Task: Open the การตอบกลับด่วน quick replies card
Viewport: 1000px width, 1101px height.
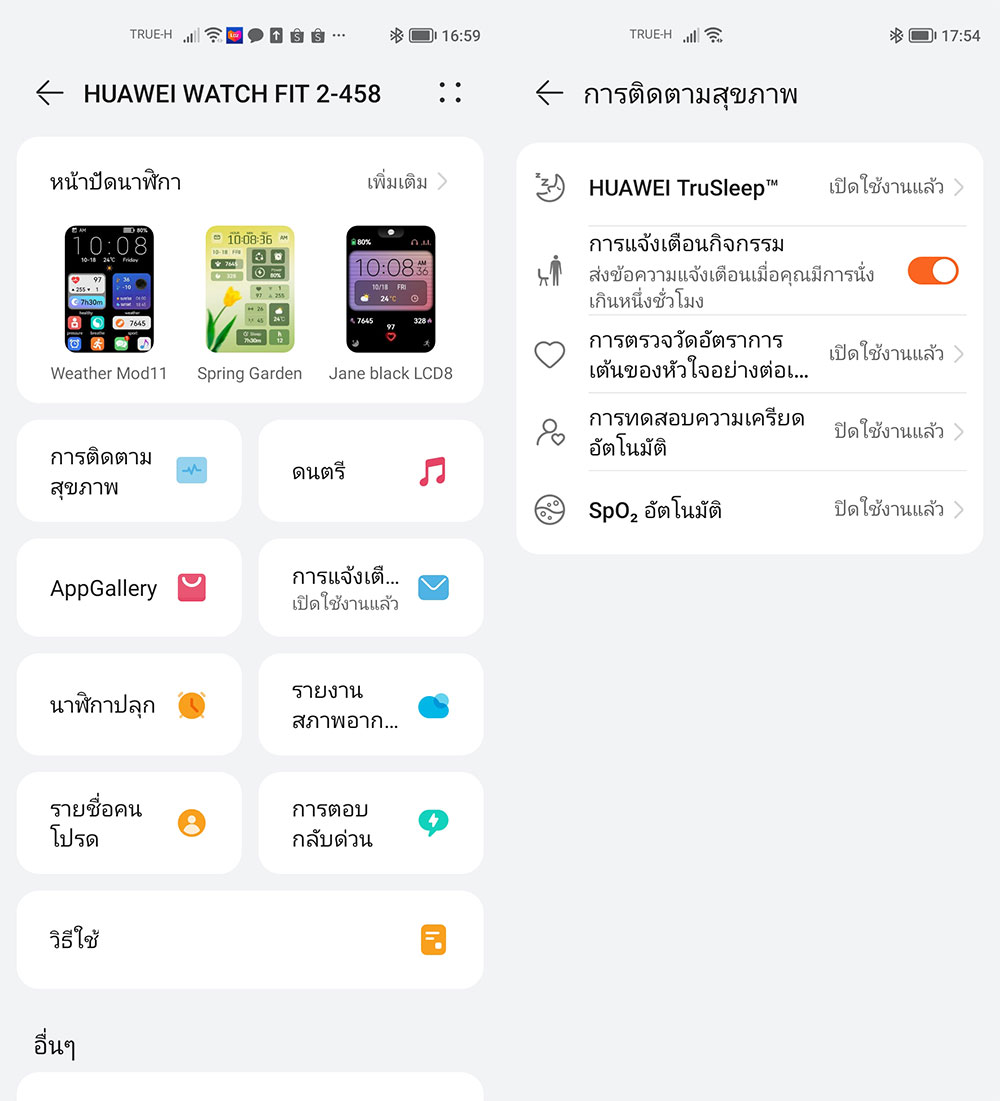Action: (x=370, y=823)
